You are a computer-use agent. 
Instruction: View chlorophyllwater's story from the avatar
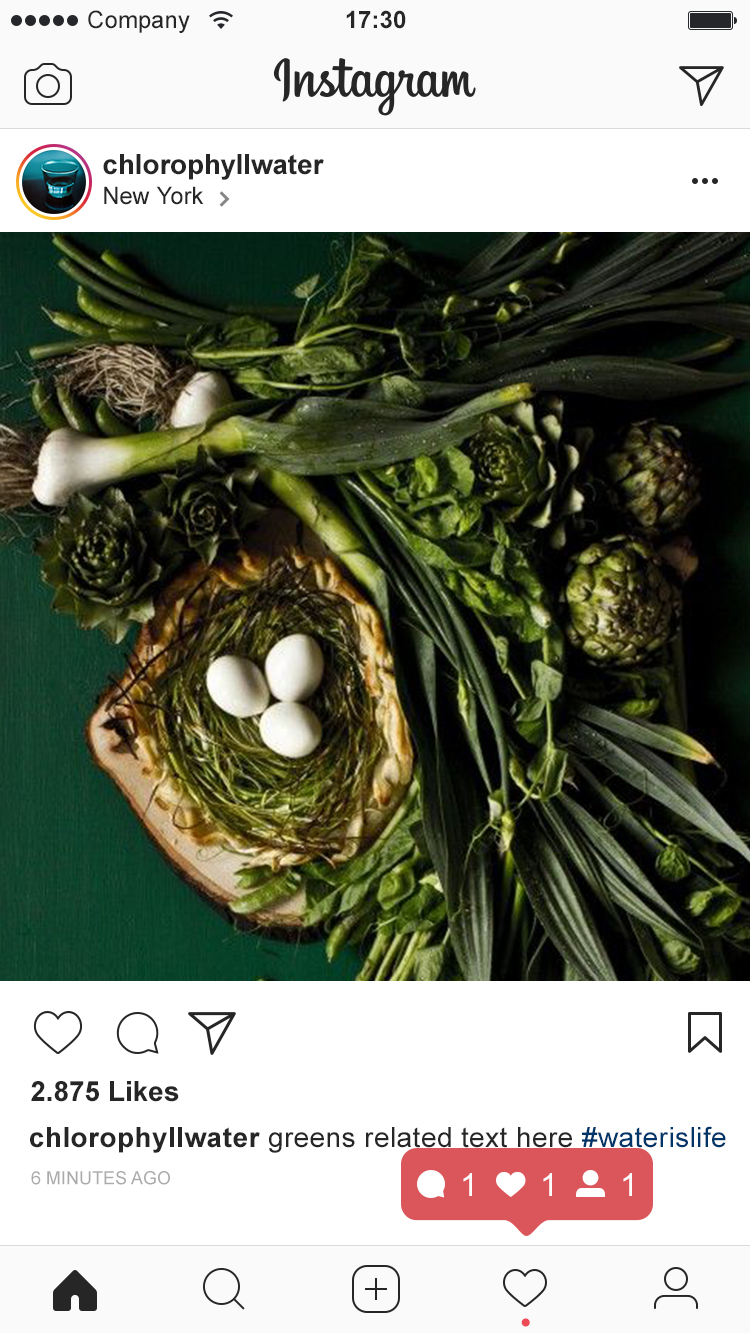click(x=54, y=181)
